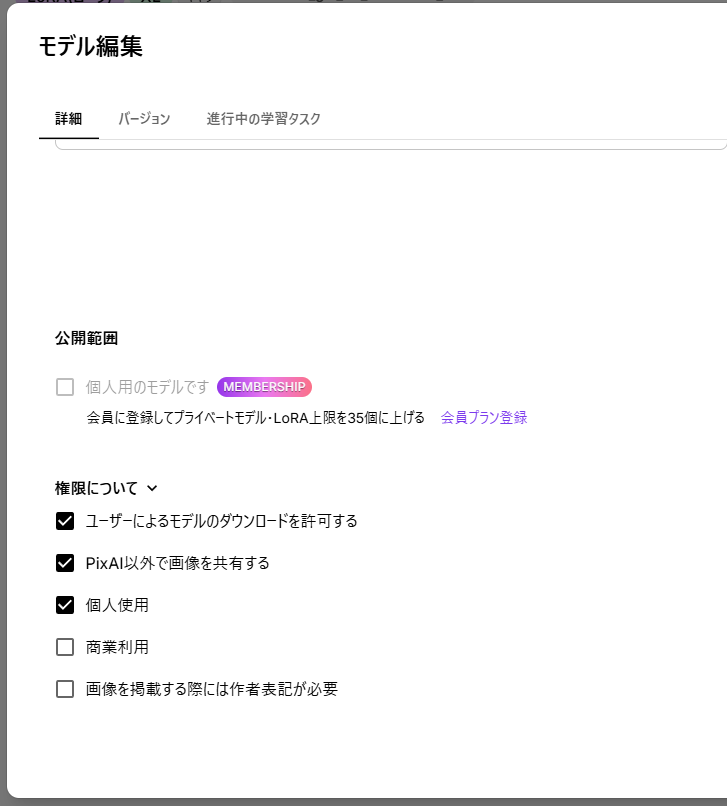
Task: Enable the 商業利用 checkbox
Action: click(65, 647)
